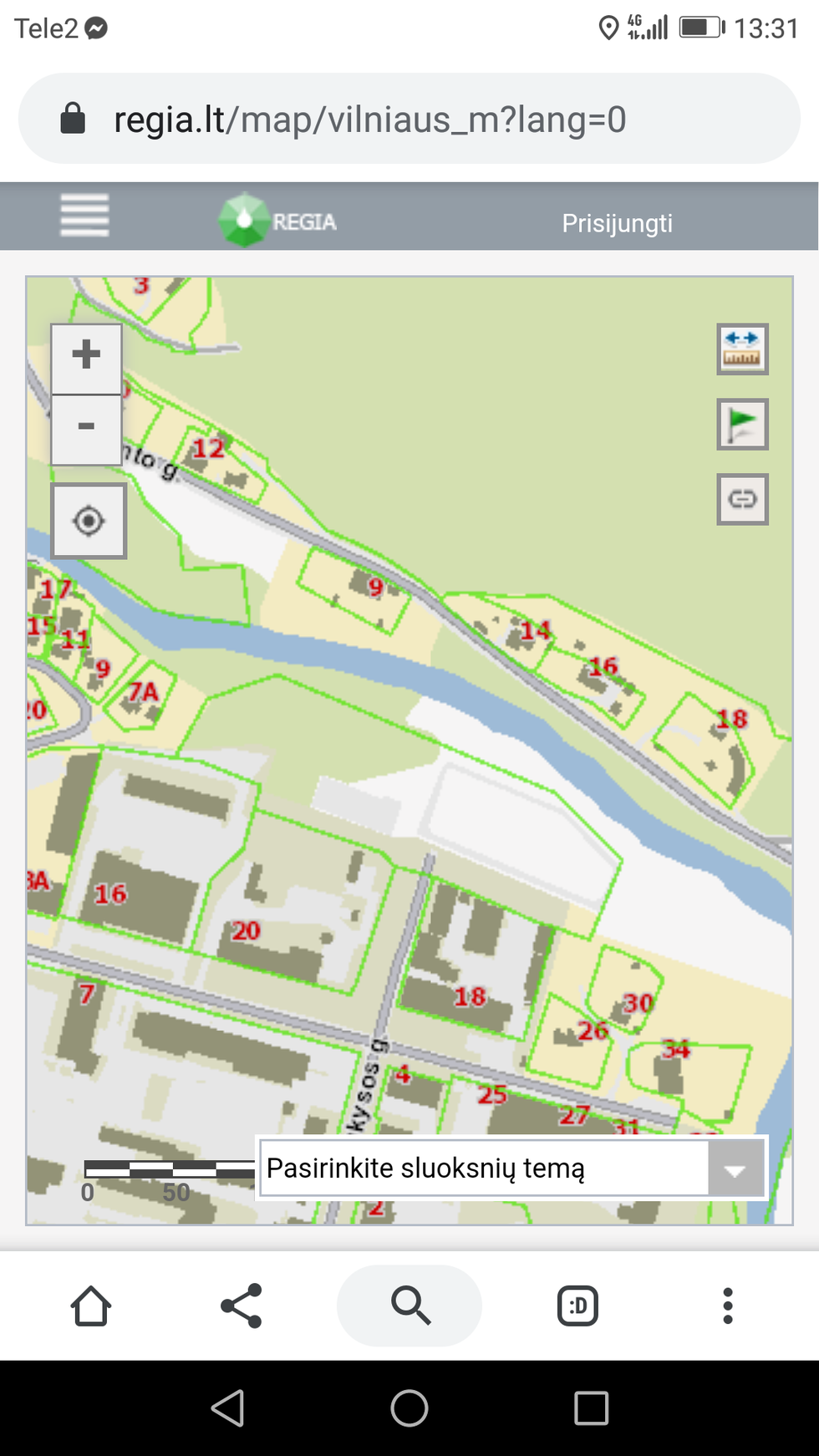
Task: Go back using the system back button
Action: pyautogui.click(x=227, y=1408)
